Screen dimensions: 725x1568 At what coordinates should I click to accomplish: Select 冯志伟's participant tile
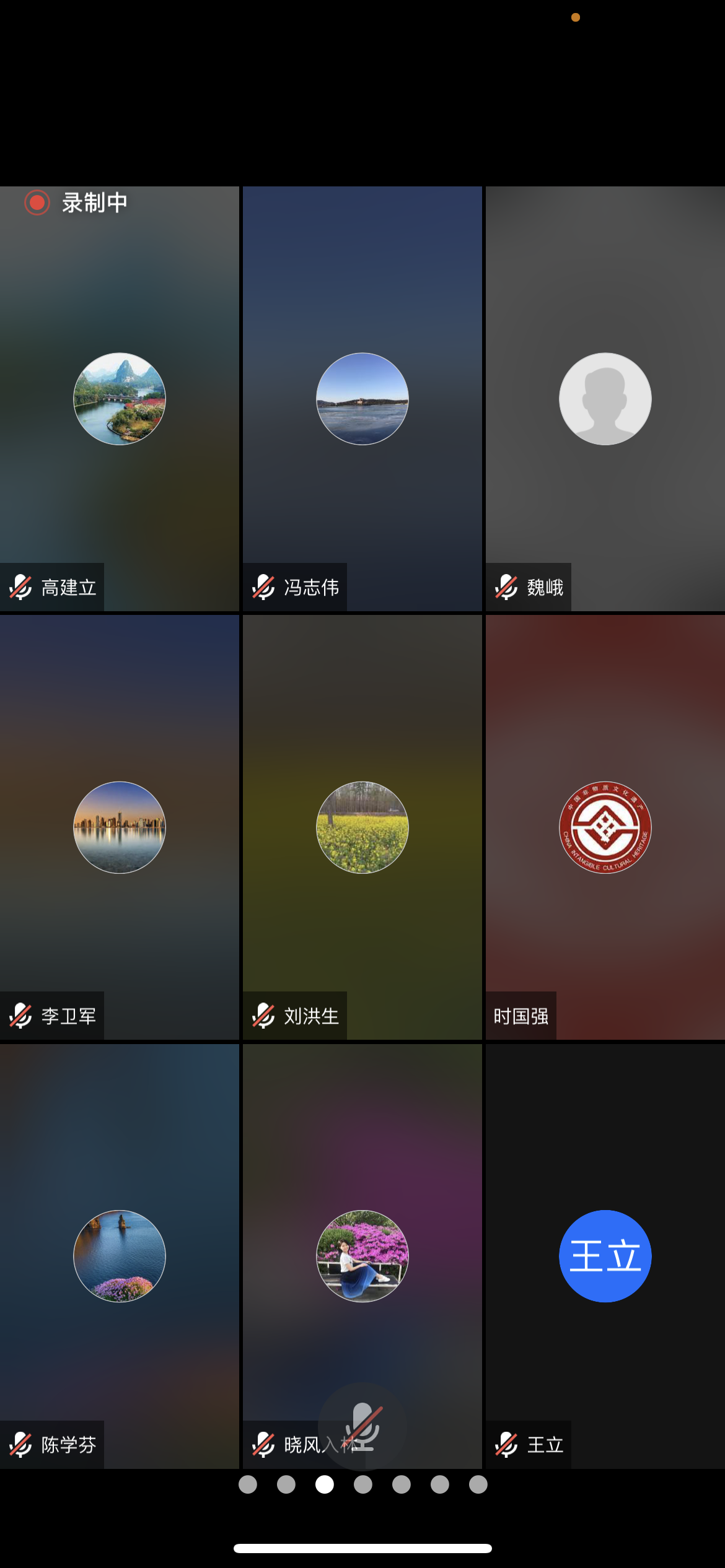(362, 399)
